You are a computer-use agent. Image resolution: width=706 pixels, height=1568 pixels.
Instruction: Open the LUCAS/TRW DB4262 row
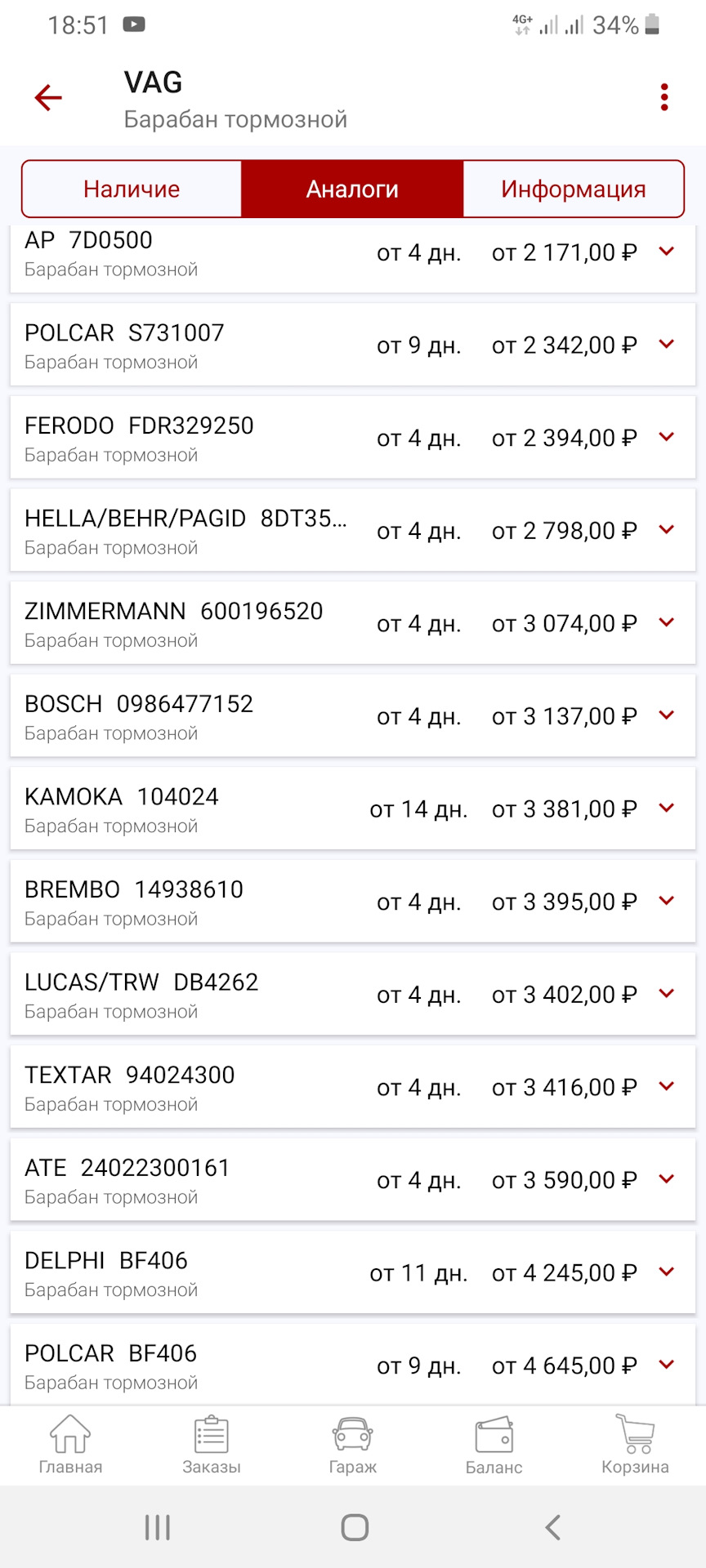click(353, 993)
